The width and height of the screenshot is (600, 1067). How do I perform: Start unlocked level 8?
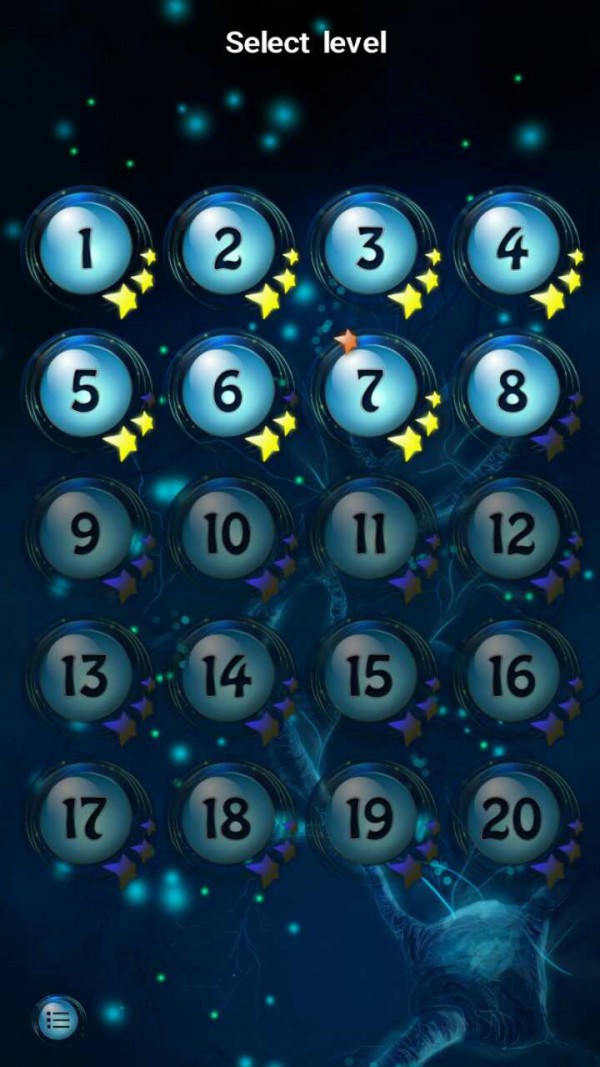click(514, 391)
